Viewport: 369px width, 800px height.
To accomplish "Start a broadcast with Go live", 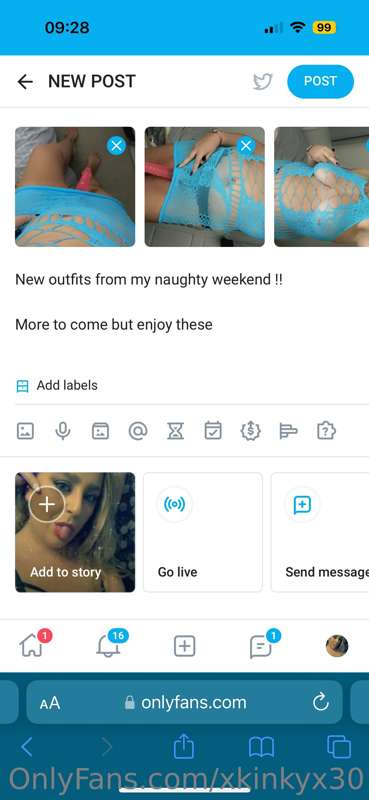I will point(203,532).
